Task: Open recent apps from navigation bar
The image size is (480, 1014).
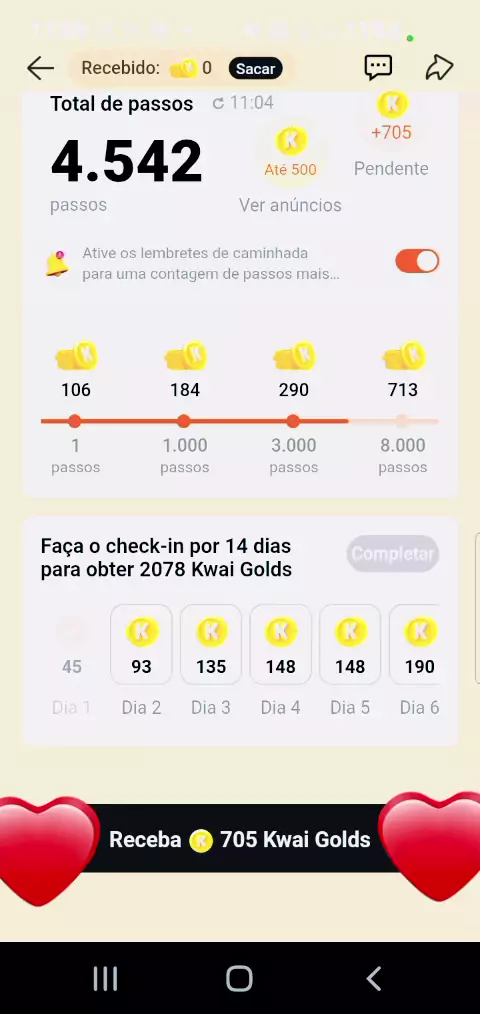Action: (x=105, y=978)
